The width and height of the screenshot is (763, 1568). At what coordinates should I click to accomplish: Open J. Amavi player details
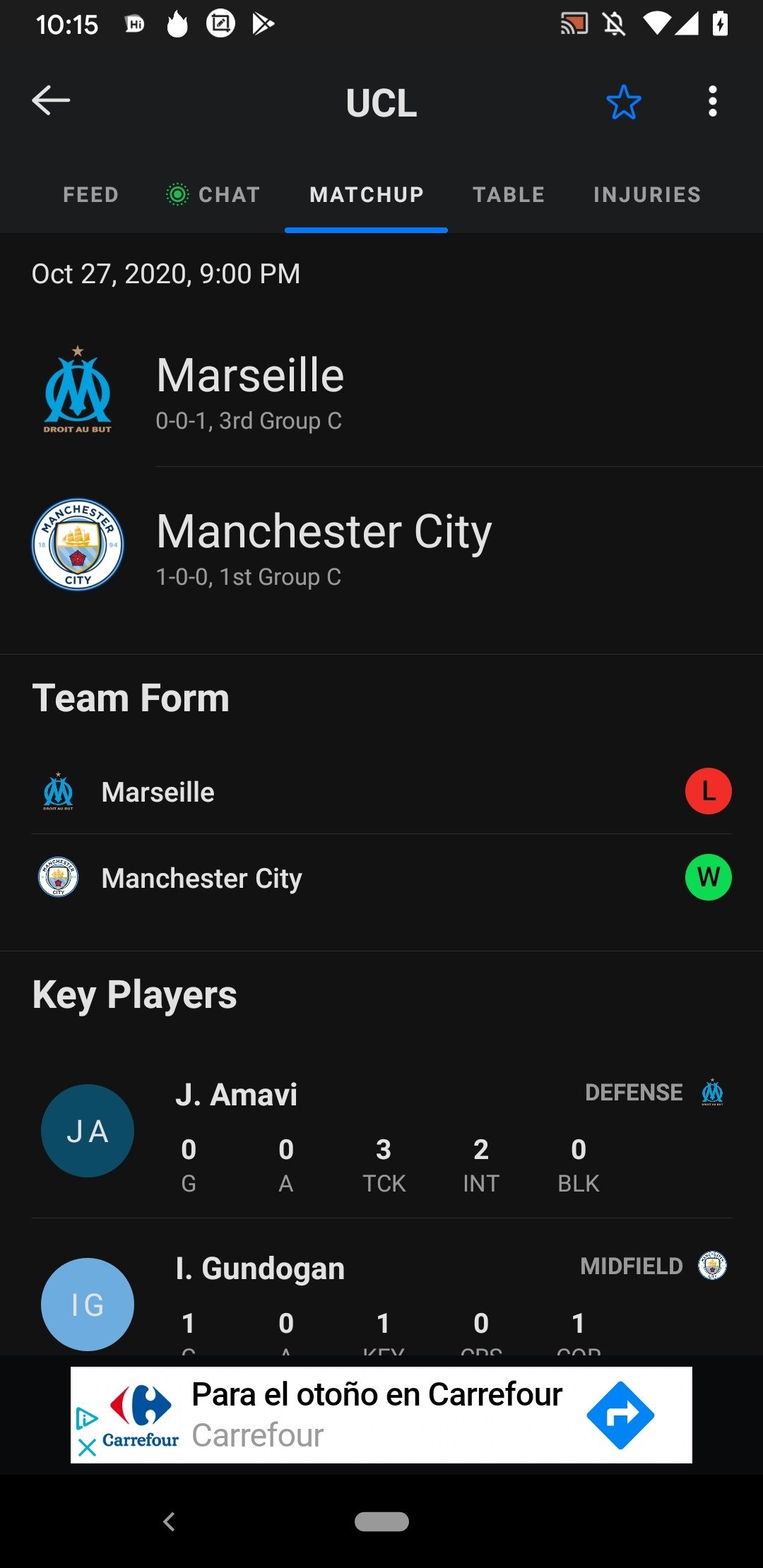click(x=381, y=1134)
